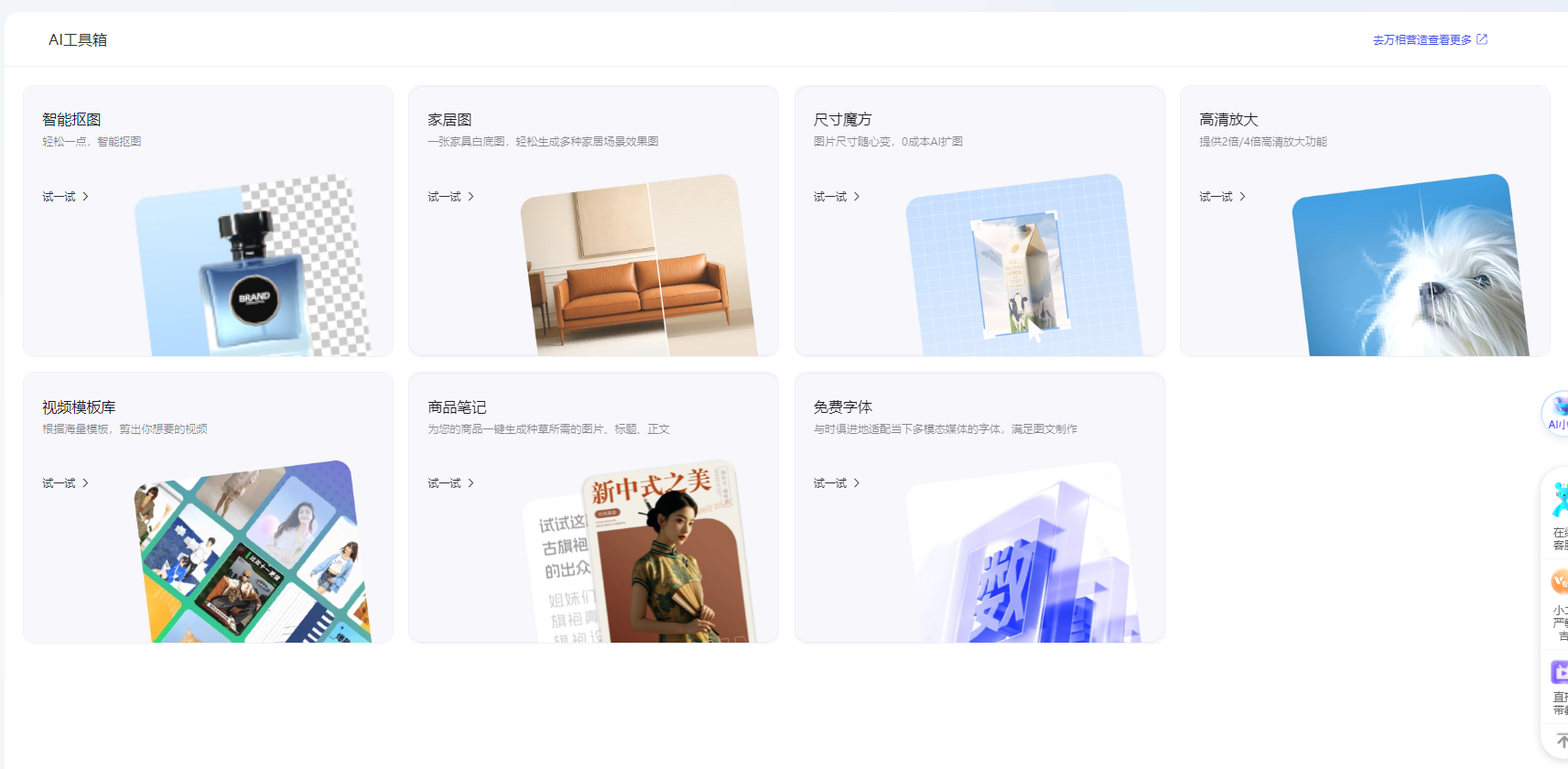Tap 试一试 under 商品笔记

[450, 483]
